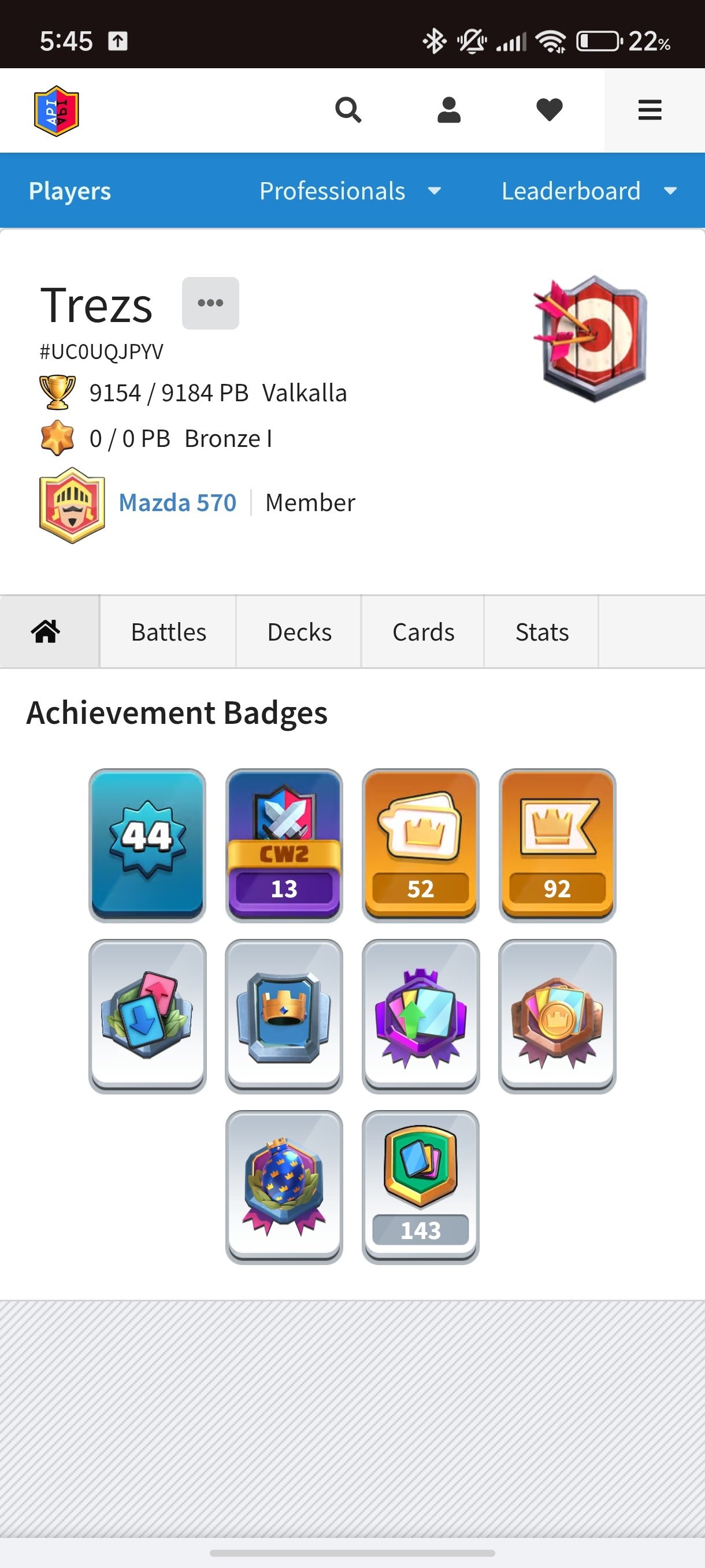This screenshot has width=705, height=1568.
Task: Open the site search magnifier icon
Action: click(x=348, y=110)
